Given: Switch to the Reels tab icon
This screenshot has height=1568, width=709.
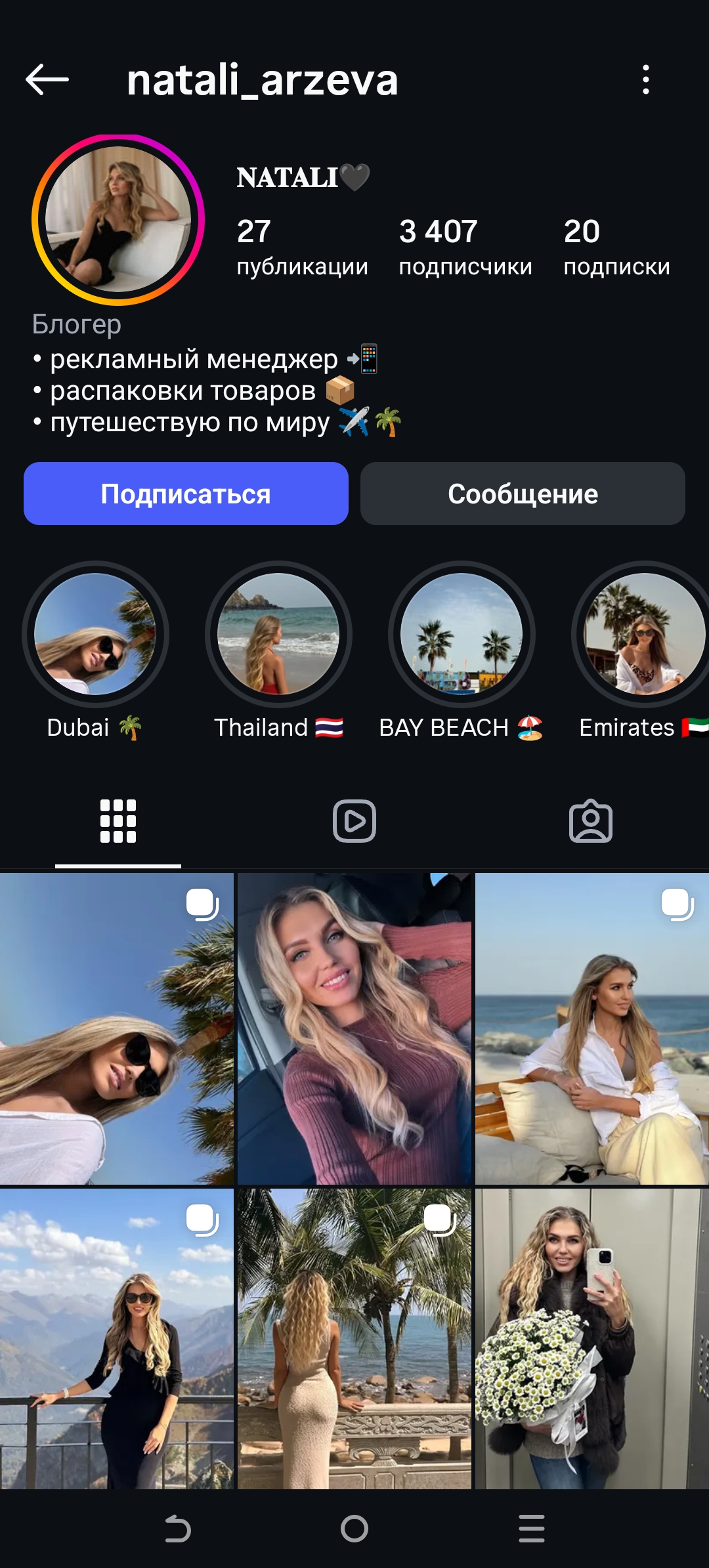Looking at the screenshot, I should [353, 820].
